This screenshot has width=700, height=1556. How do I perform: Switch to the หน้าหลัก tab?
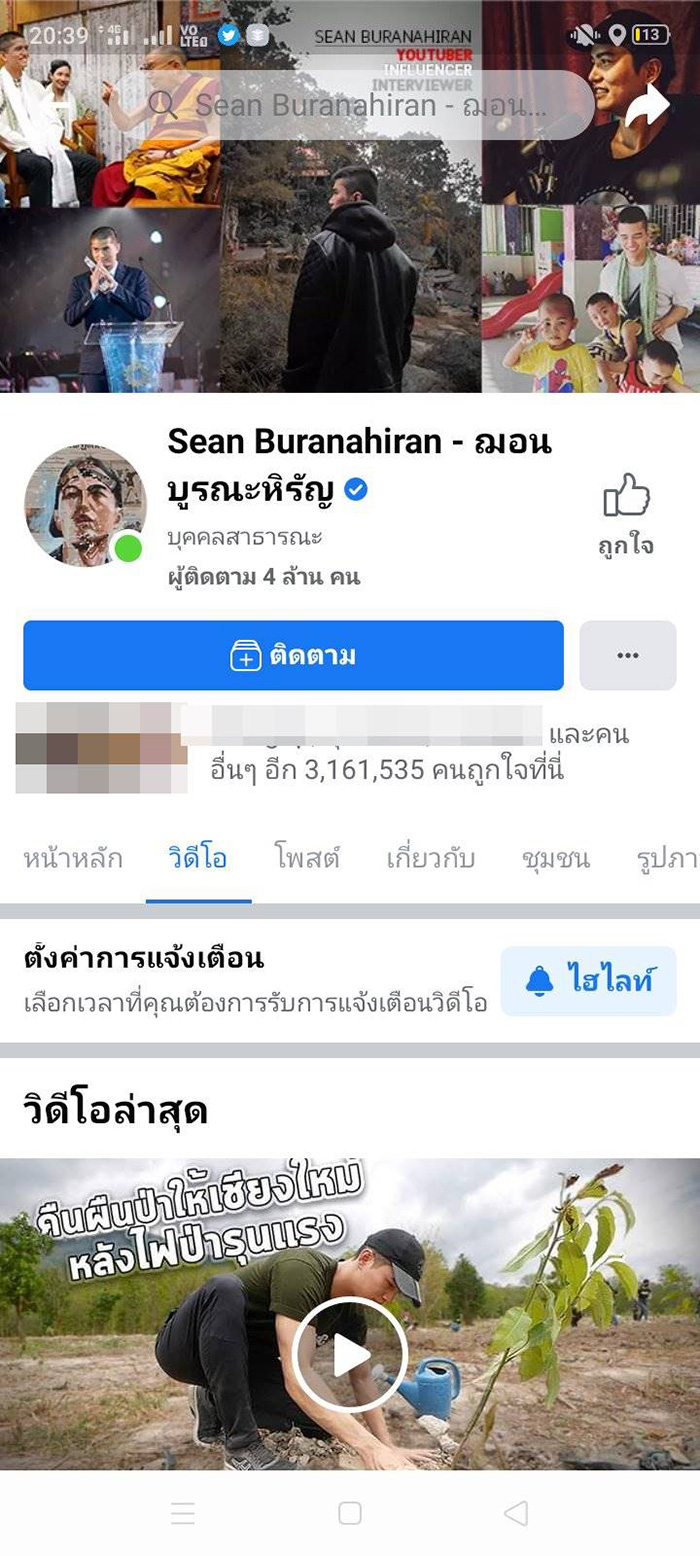click(x=73, y=858)
